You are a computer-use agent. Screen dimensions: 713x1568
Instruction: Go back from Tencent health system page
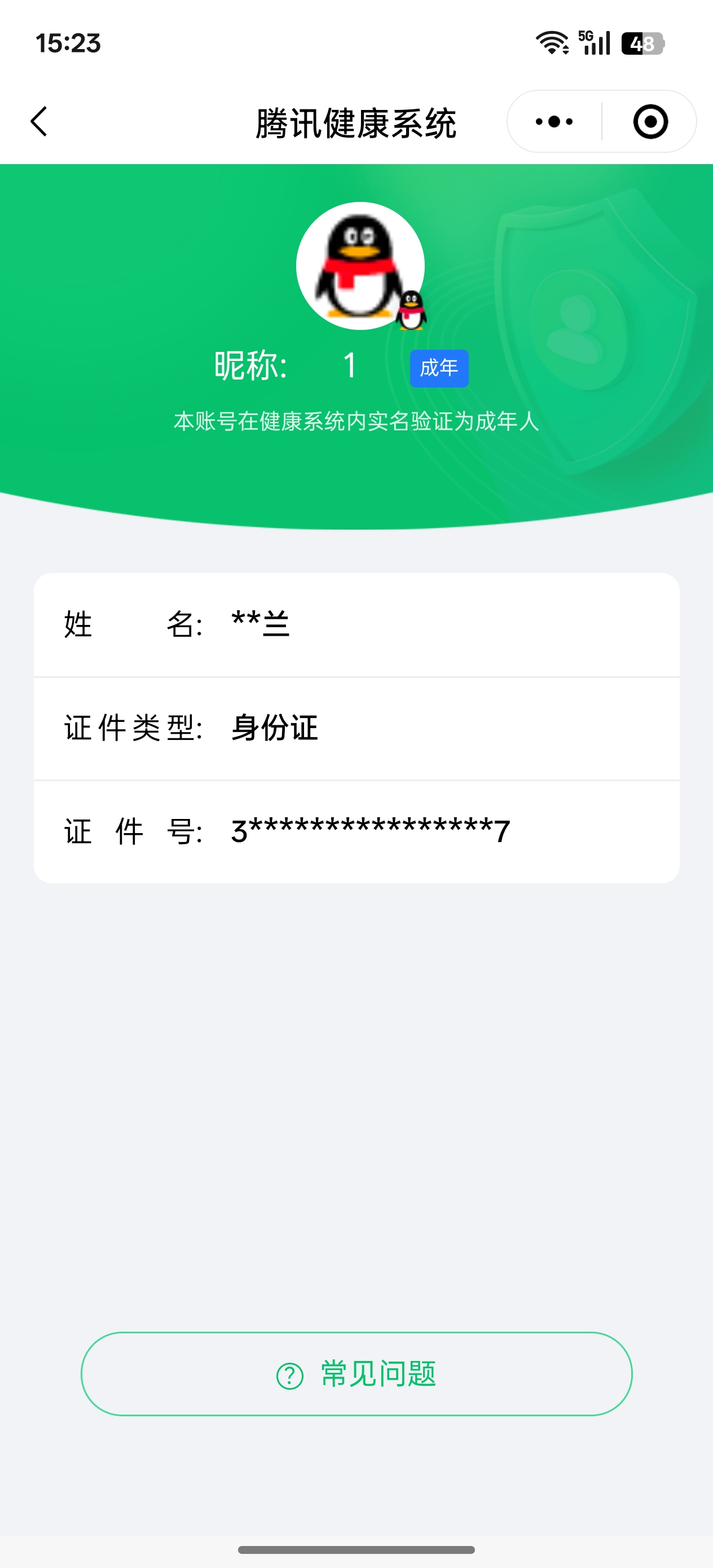[39, 121]
